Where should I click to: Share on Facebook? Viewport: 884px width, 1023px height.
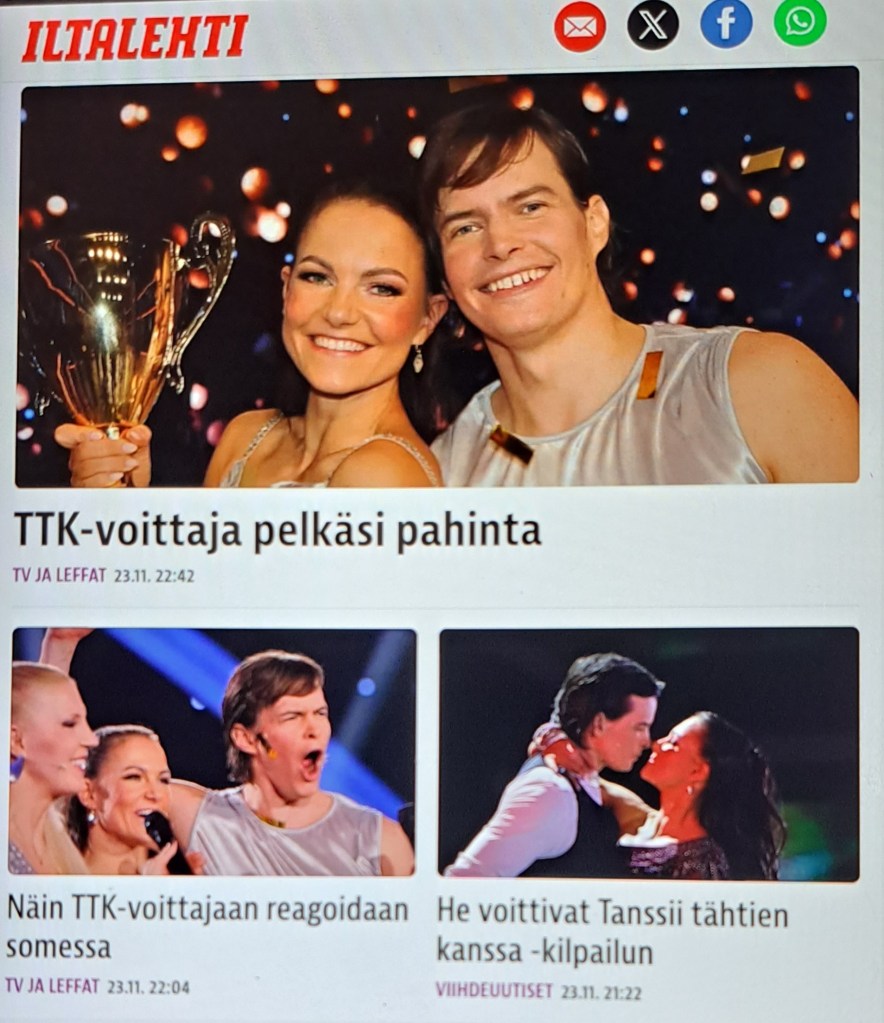click(x=726, y=24)
